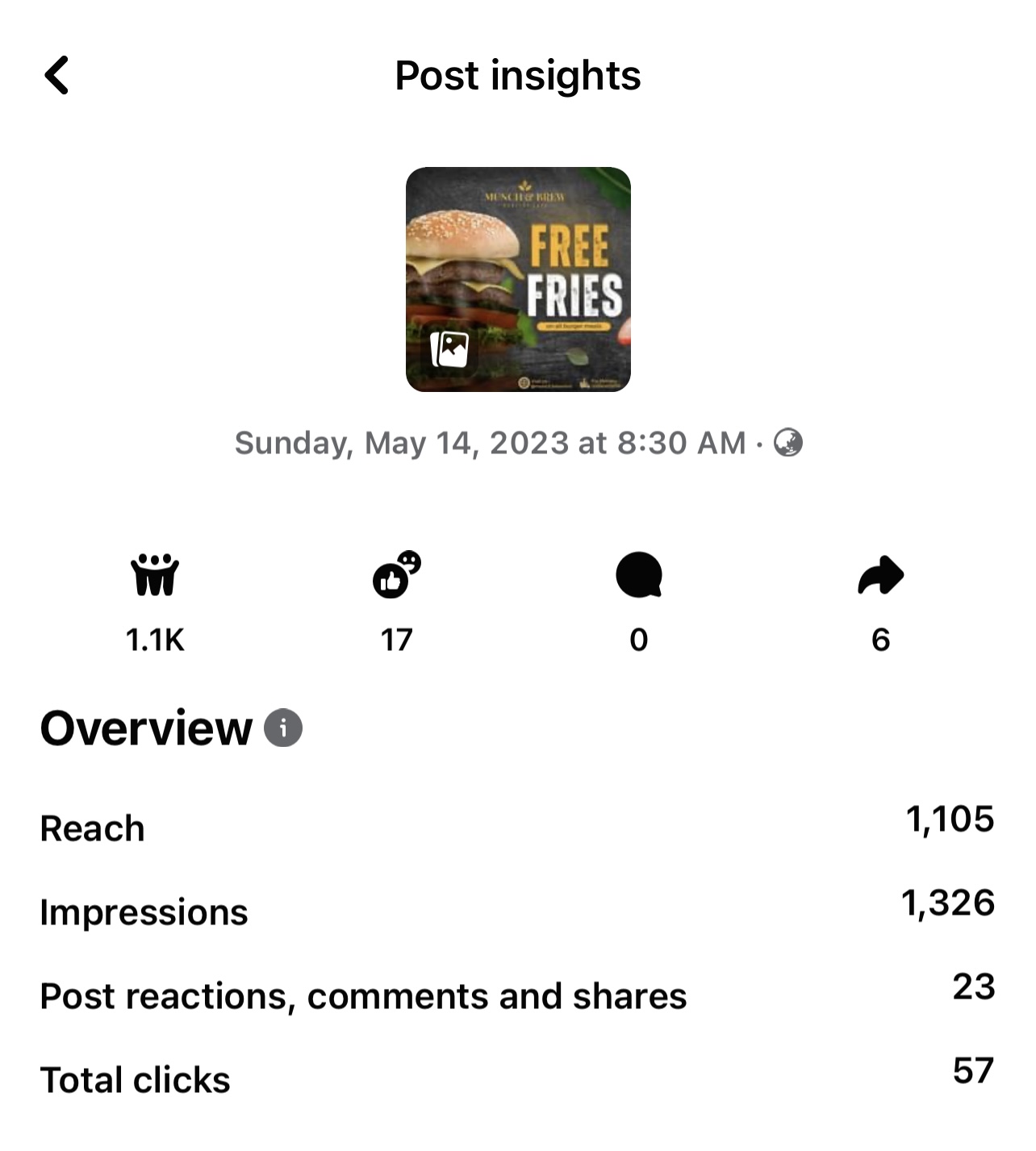Open the Free Fries post thumbnail
This screenshot has height=1151, width=1036.
[x=518, y=279]
